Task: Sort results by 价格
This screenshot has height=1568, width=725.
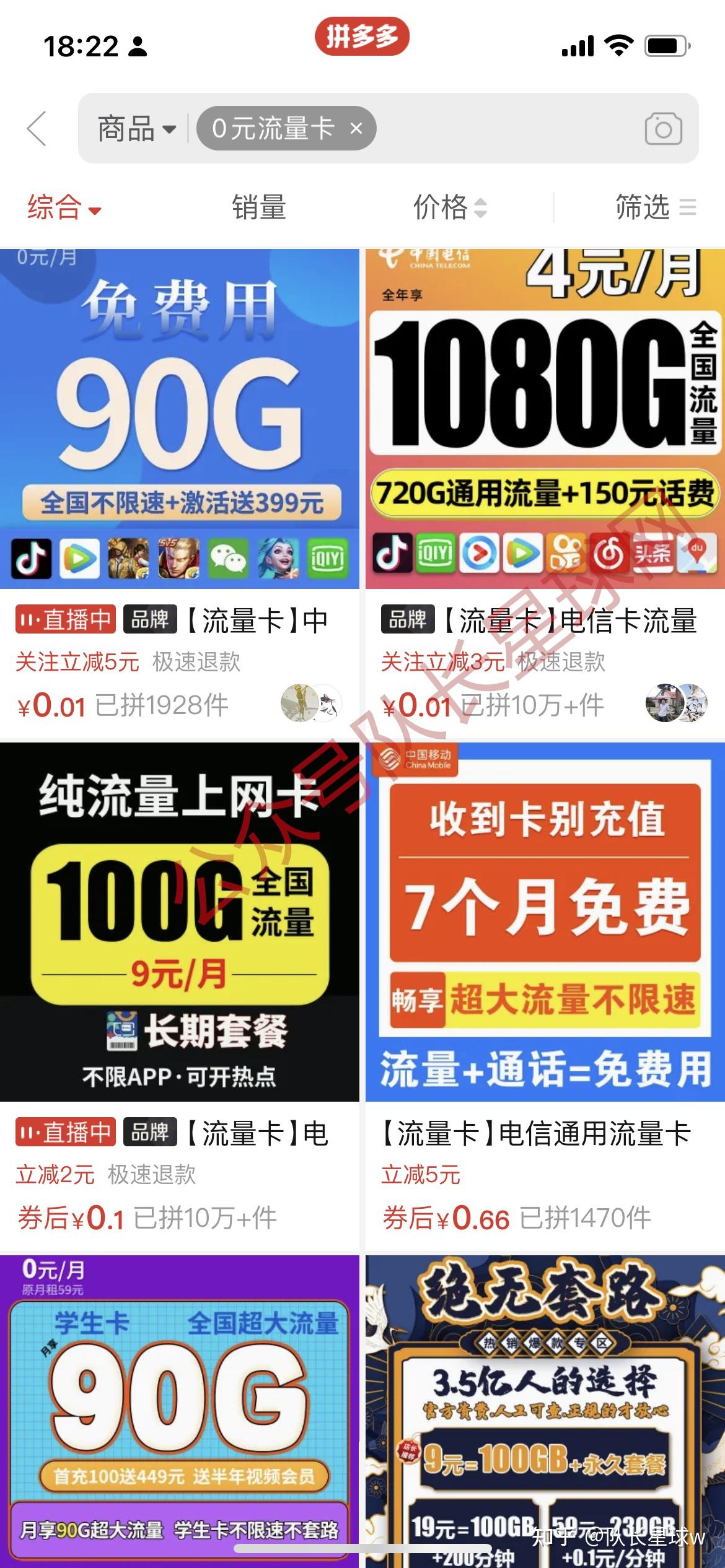Action: [x=450, y=207]
